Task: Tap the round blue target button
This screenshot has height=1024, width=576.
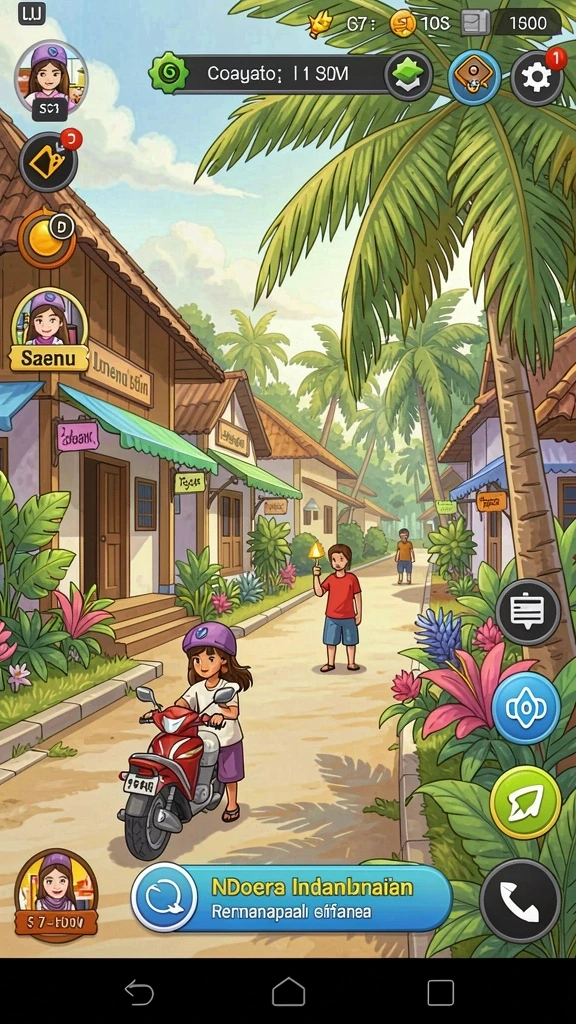Action: (x=526, y=708)
